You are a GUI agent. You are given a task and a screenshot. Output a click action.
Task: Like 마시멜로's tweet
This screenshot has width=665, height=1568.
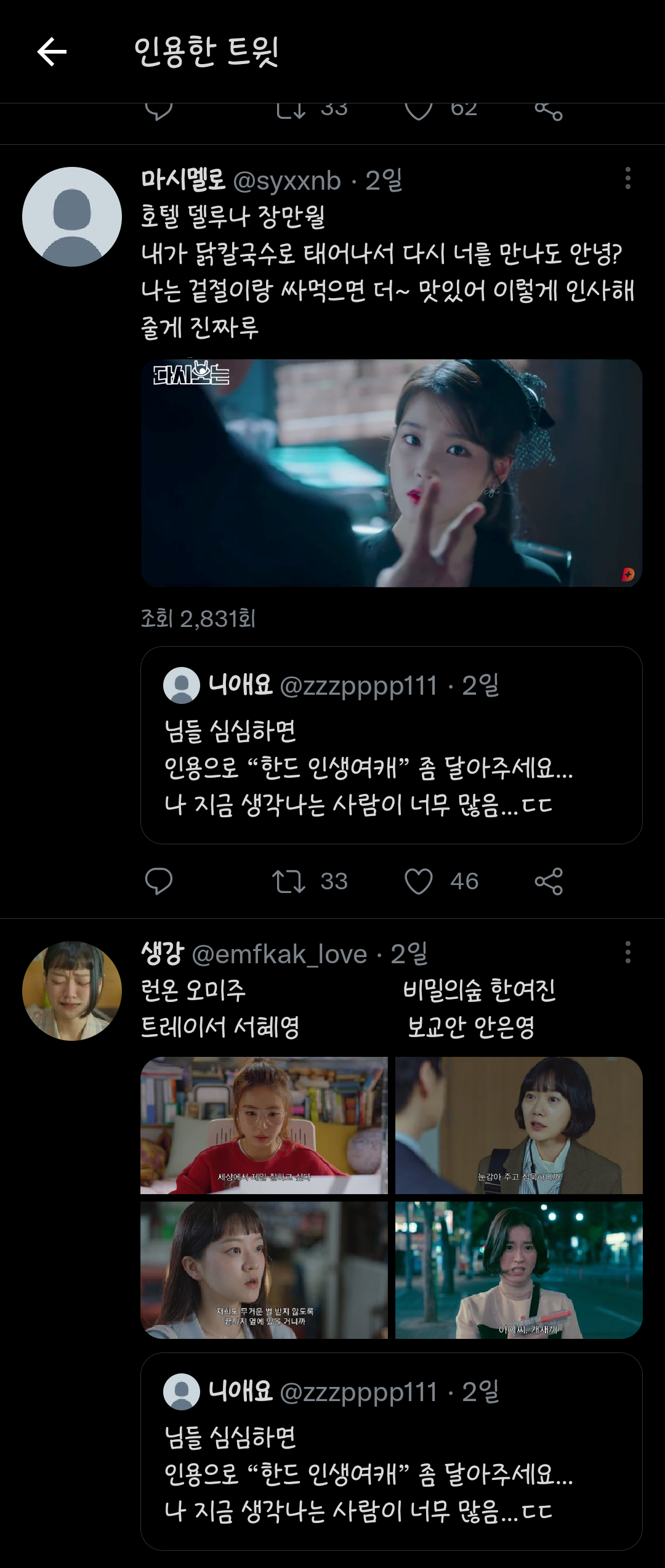[x=419, y=881]
